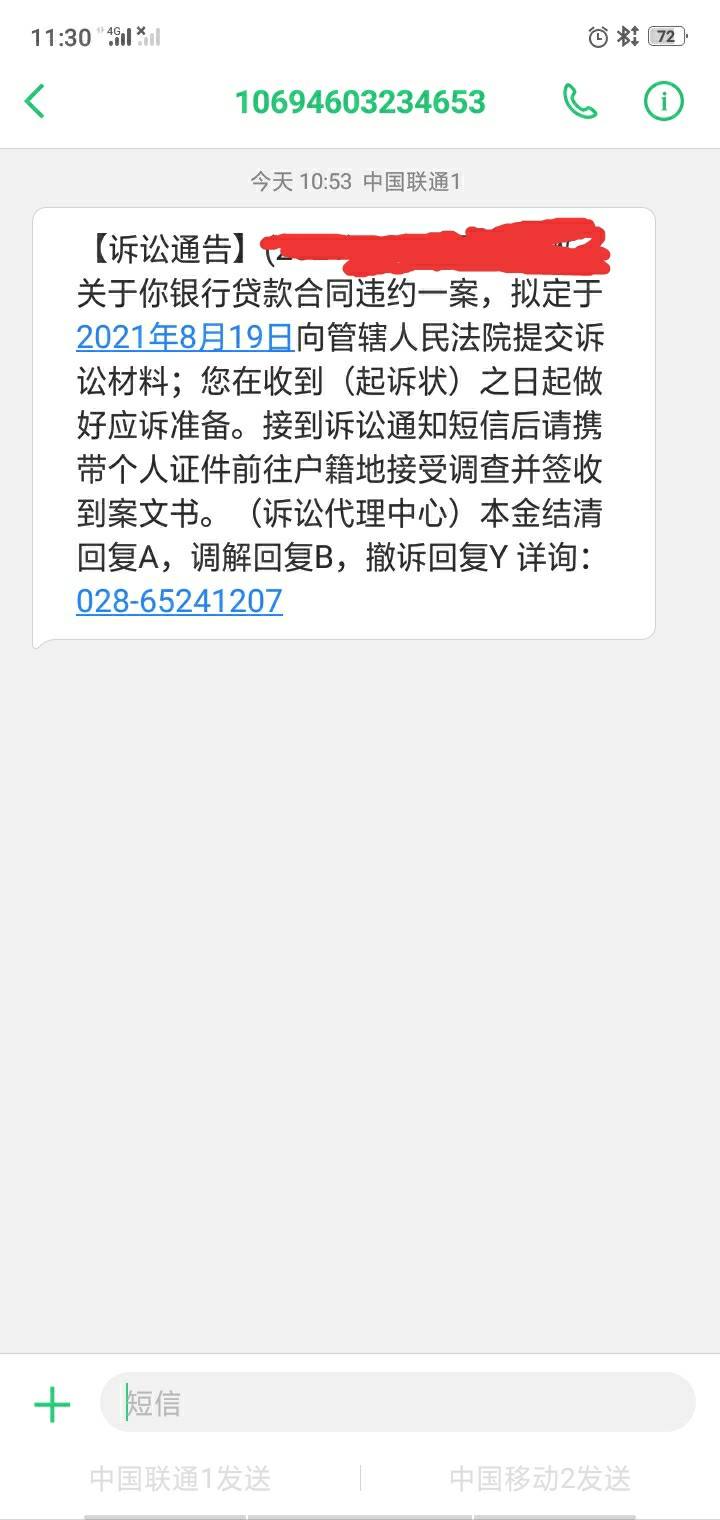The width and height of the screenshot is (720, 1520).
Task: Send via 中国联通1发送
Action: point(180,1478)
